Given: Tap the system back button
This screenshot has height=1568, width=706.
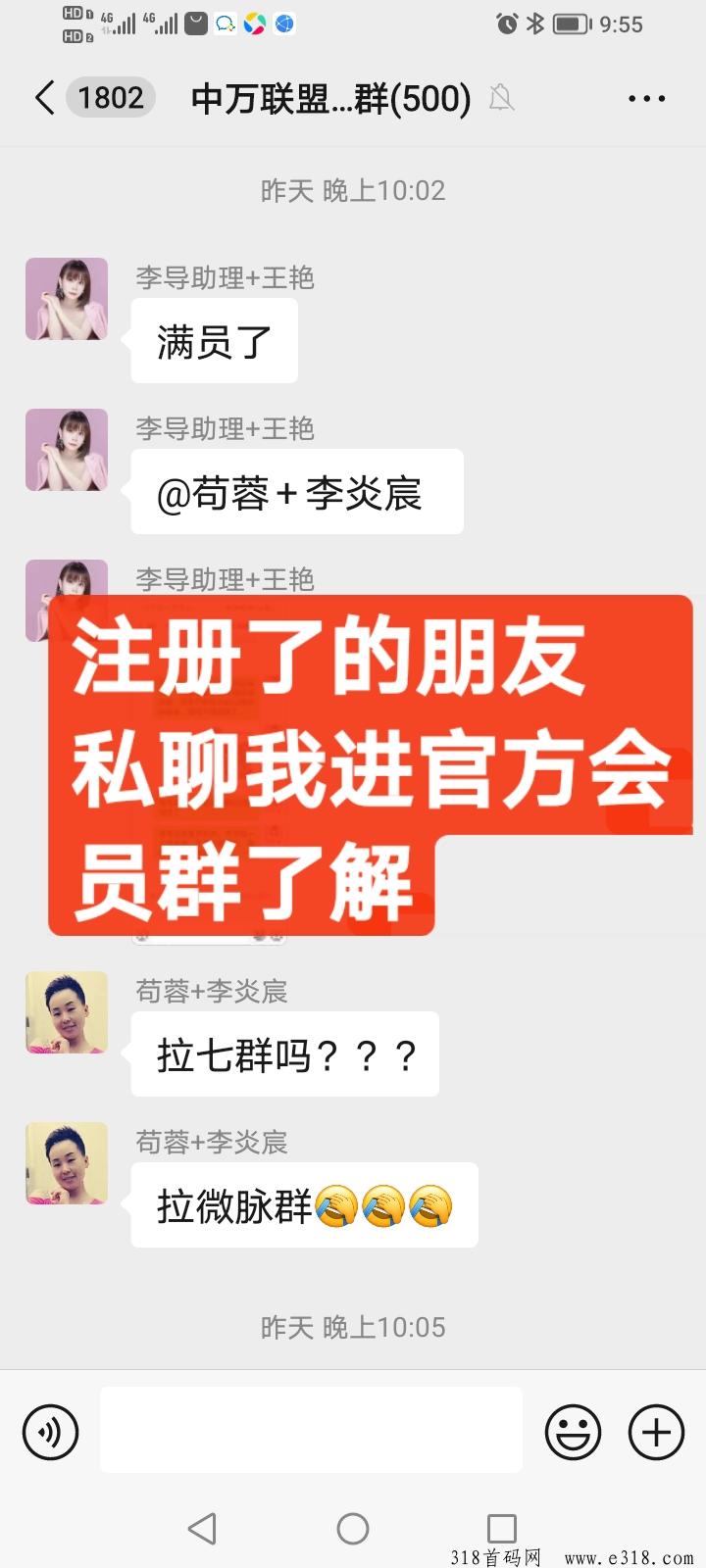Looking at the screenshot, I should coord(202,1528).
